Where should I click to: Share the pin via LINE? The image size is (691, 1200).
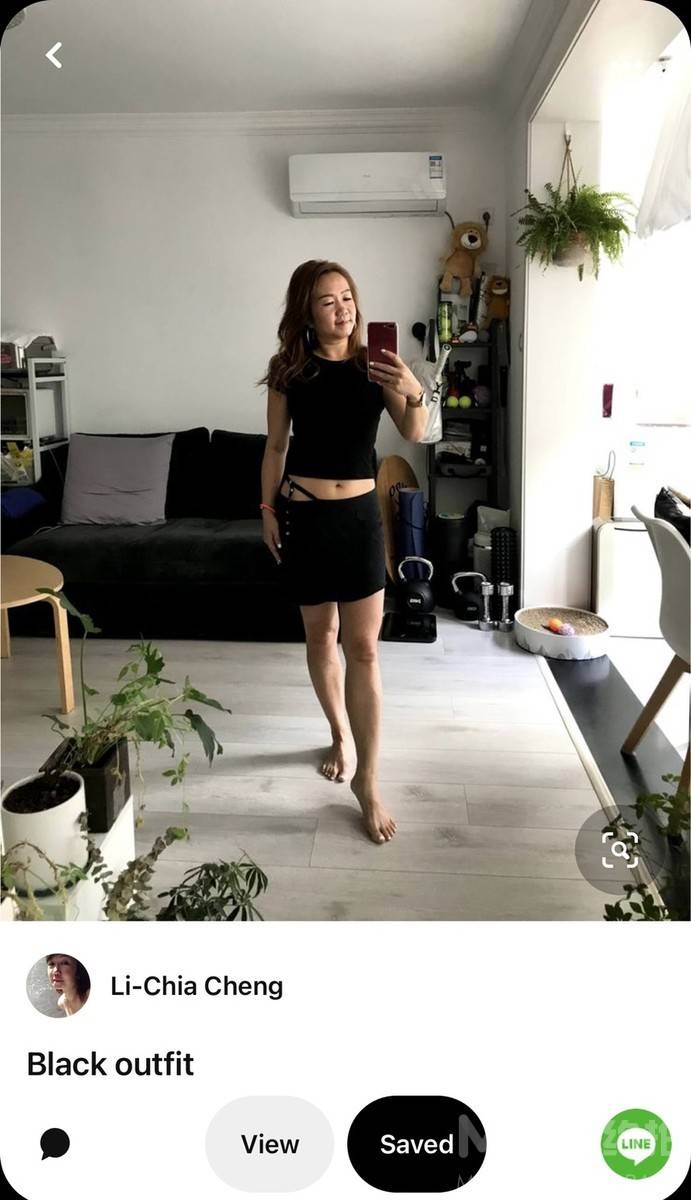(x=635, y=1143)
